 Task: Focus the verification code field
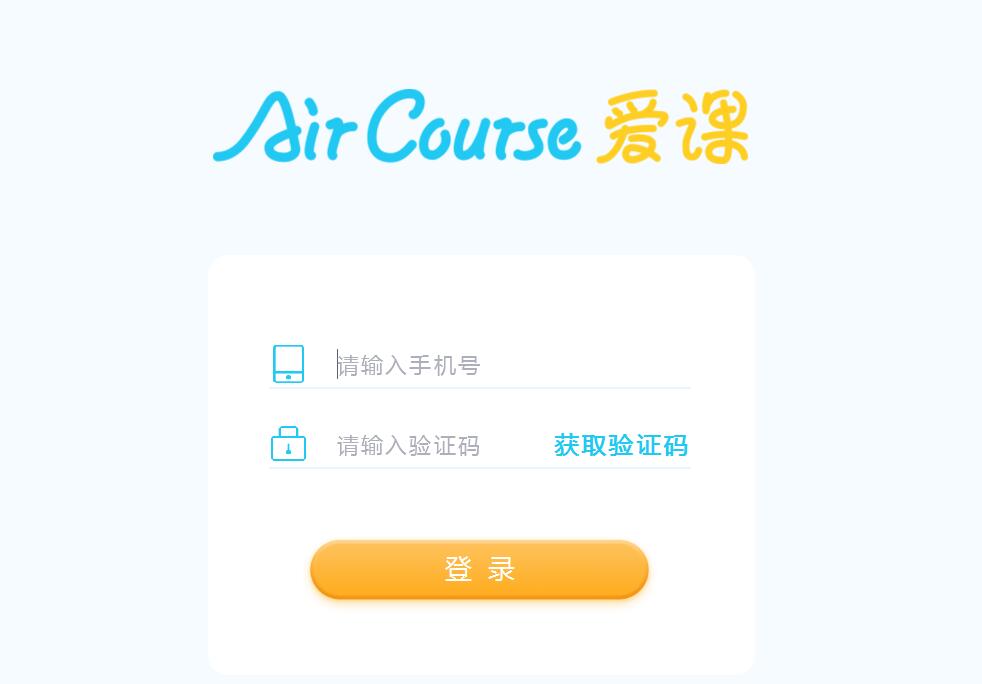430,445
